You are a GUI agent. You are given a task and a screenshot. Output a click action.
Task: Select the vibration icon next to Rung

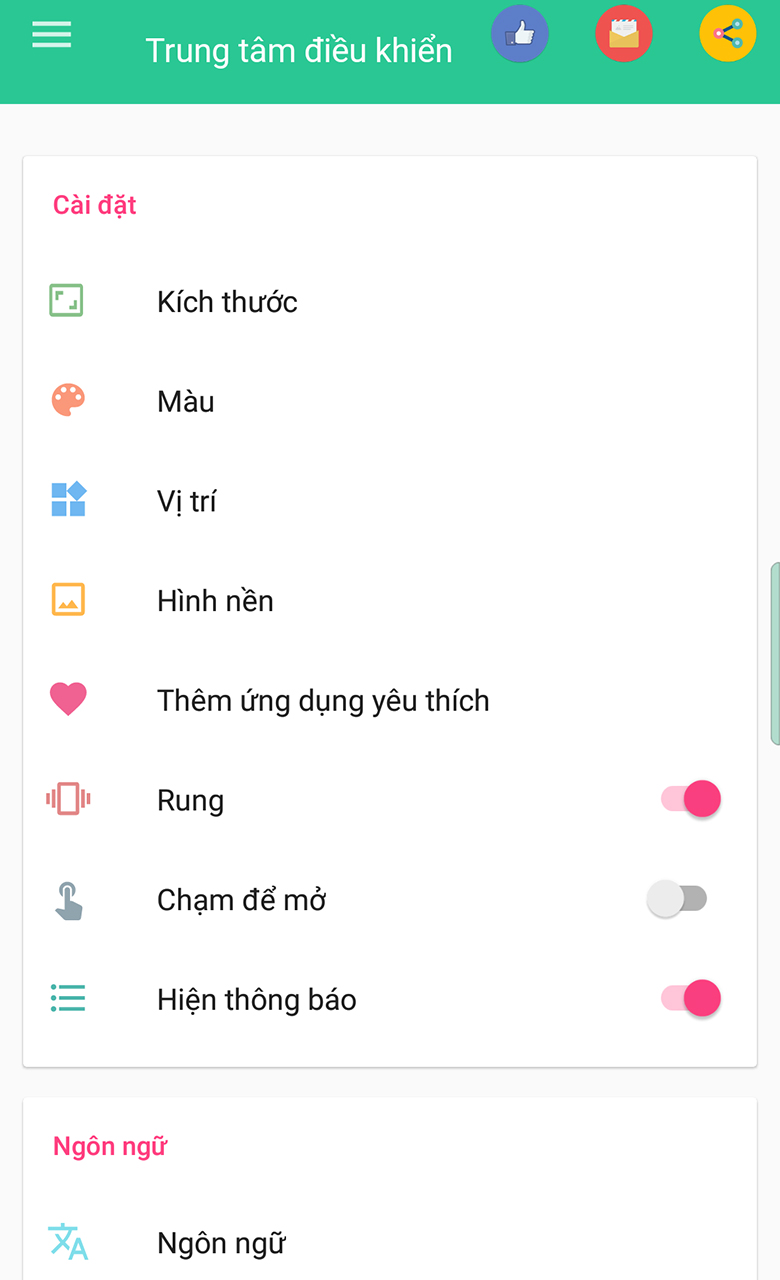[x=68, y=799]
